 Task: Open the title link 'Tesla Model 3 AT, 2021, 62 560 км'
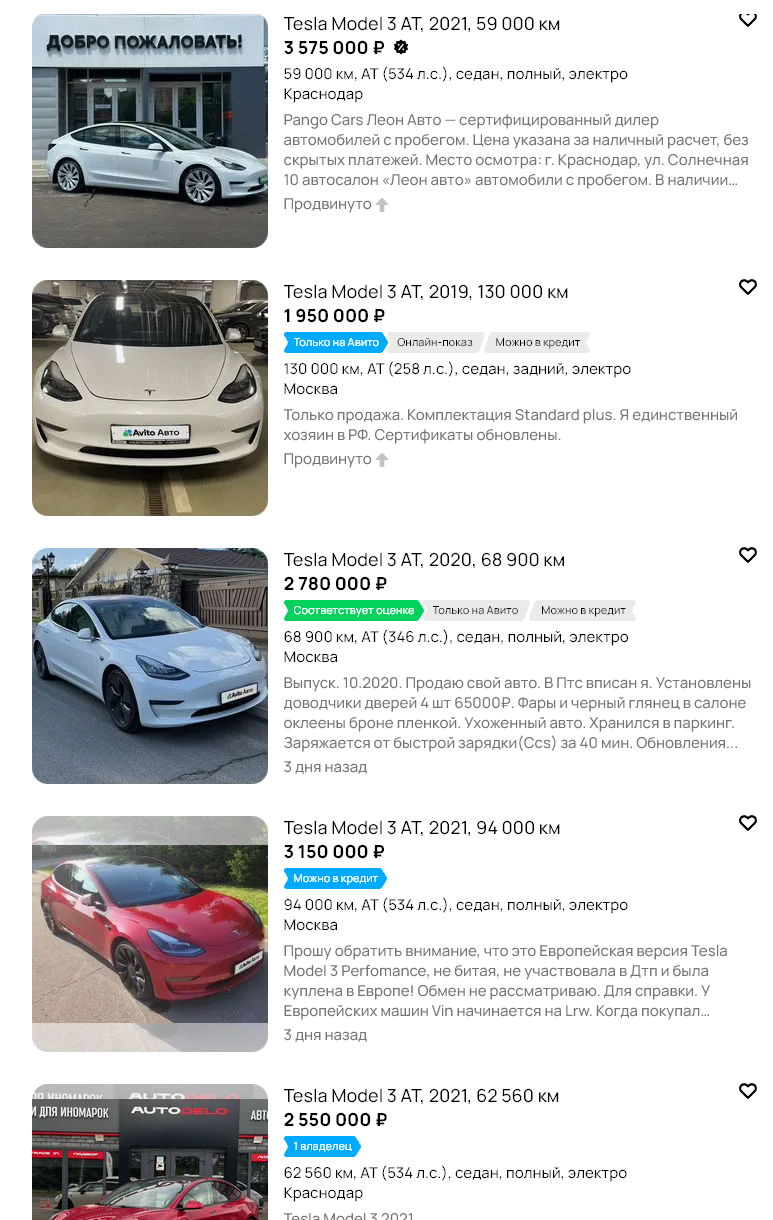[x=421, y=1096]
